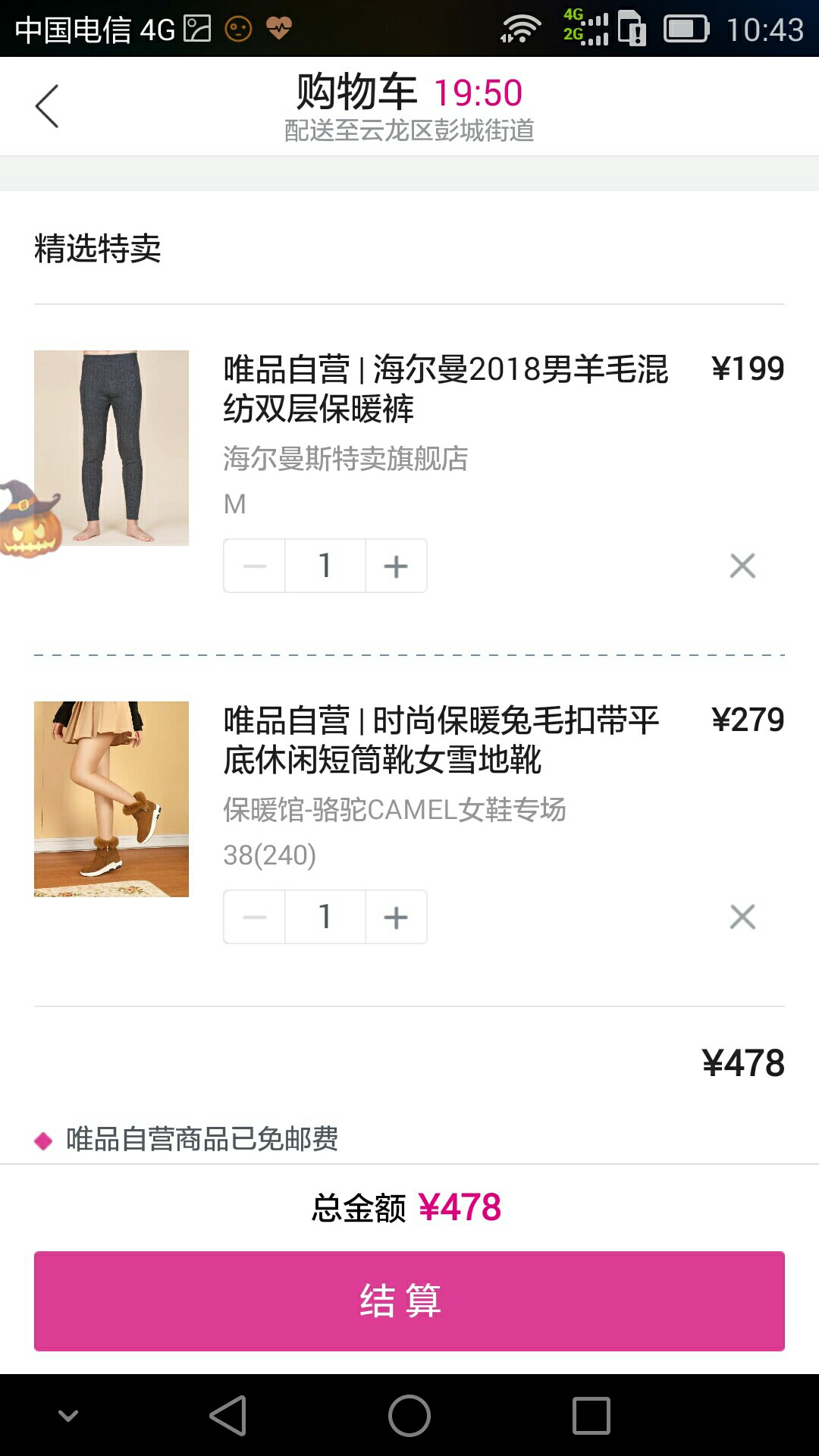The height and width of the screenshot is (1456, 819).
Task: Decrease the snow boots quantity
Action: 255,917
